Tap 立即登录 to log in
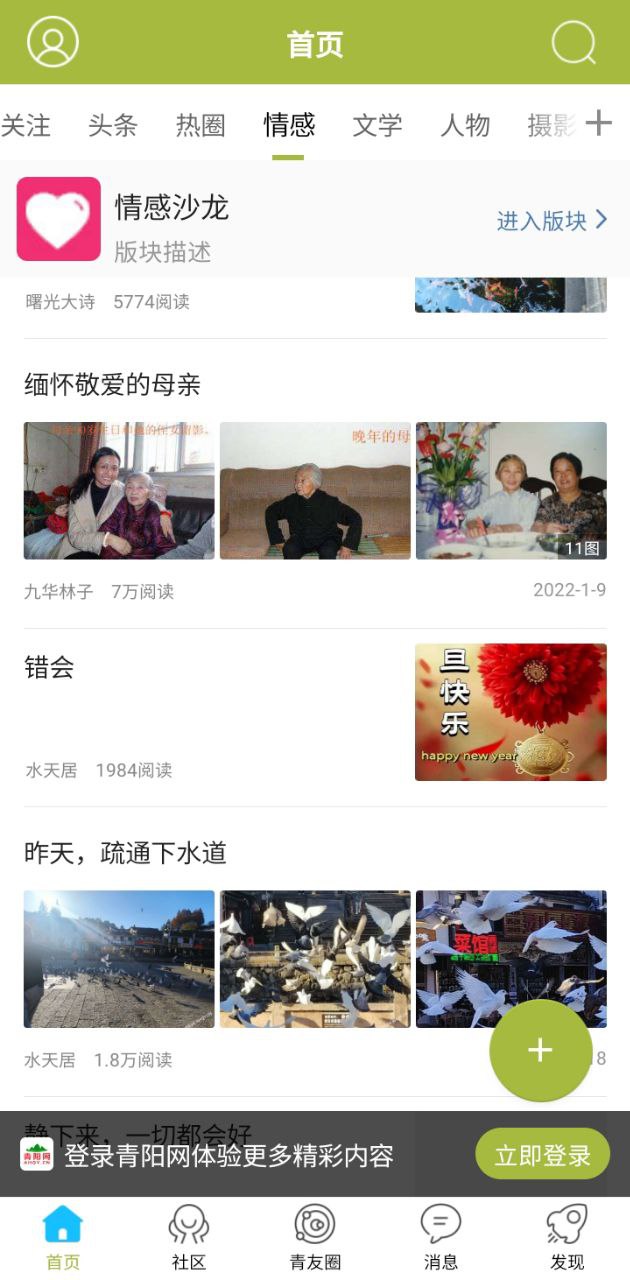 pyautogui.click(x=542, y=1157)
